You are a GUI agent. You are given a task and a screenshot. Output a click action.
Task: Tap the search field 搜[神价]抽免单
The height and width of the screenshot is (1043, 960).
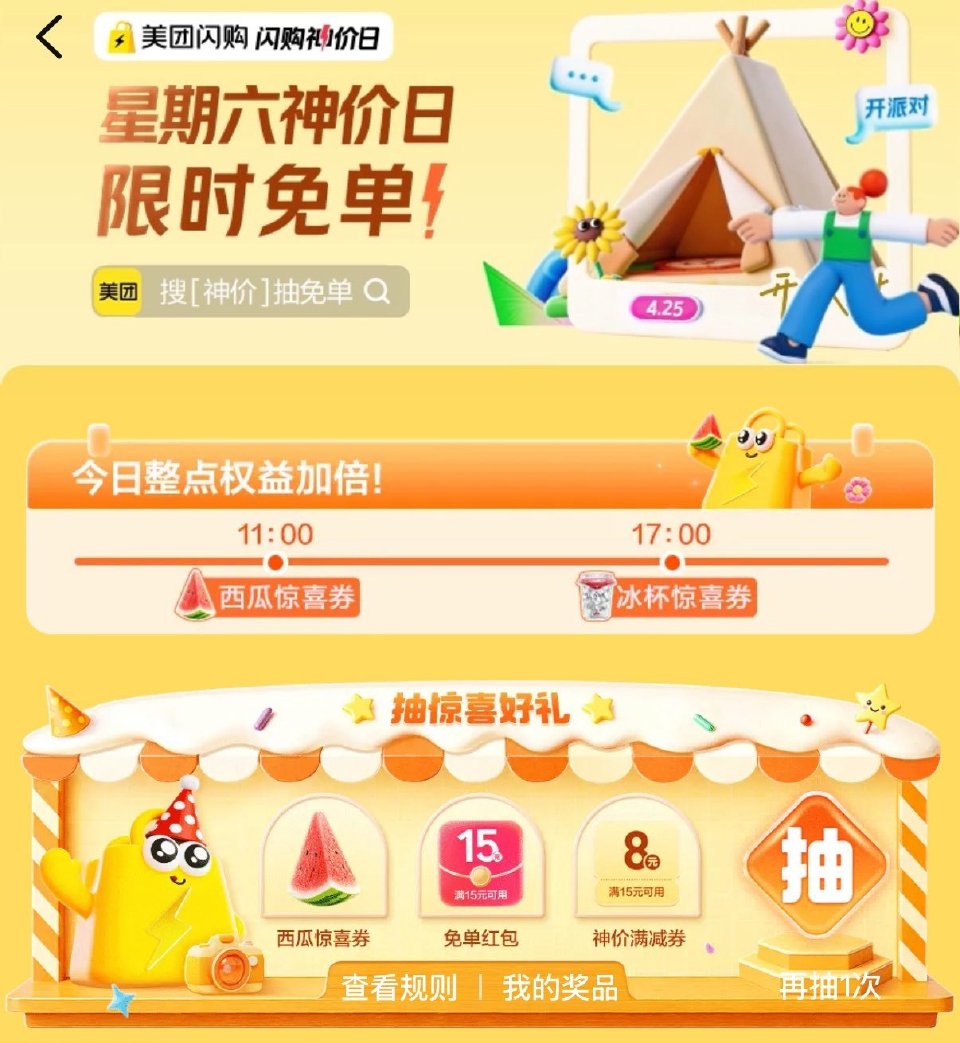(255, 291)
